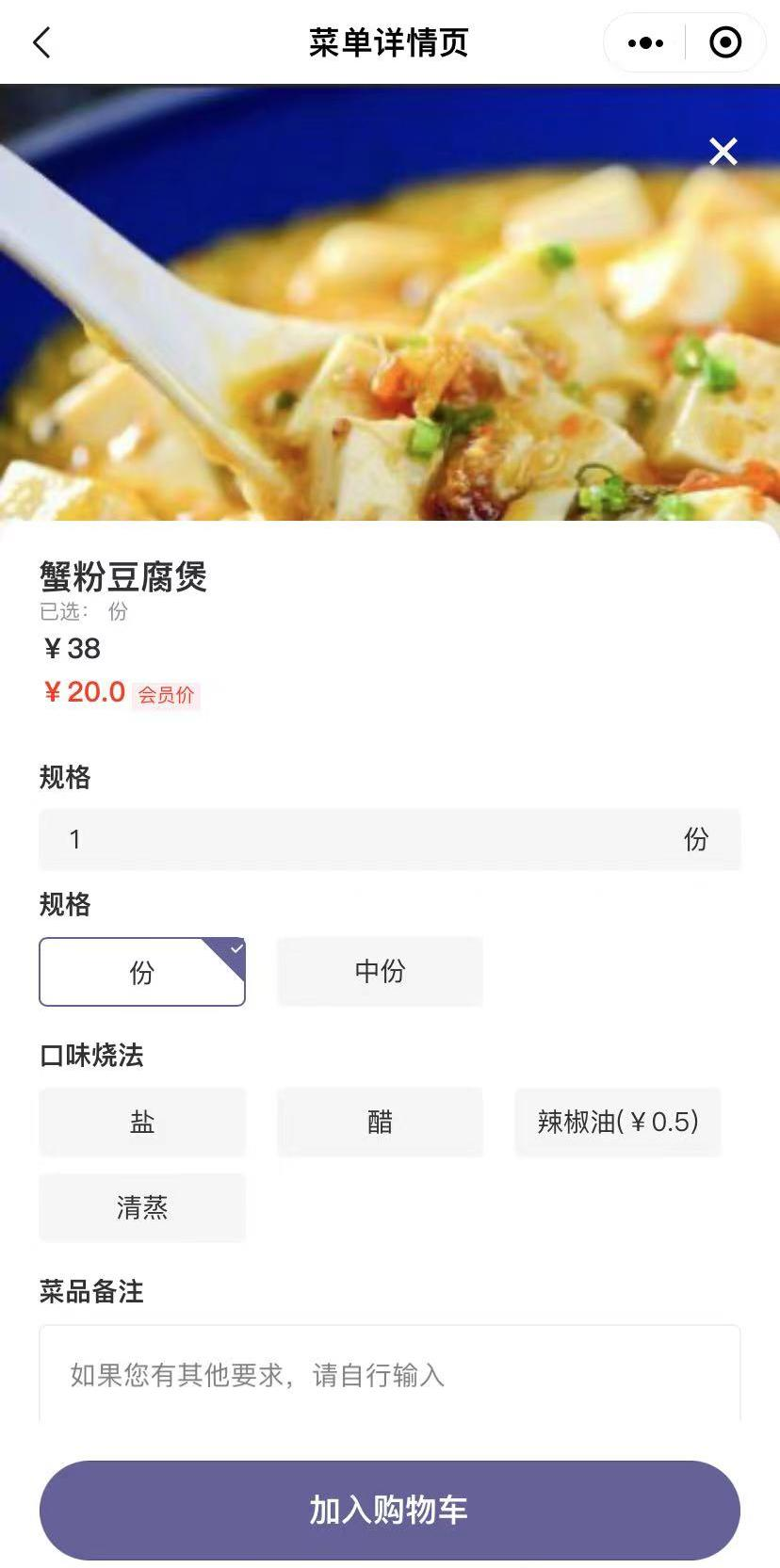Pick the 醋 flavor option
Screen dimensions: 780x1568
380,1122
